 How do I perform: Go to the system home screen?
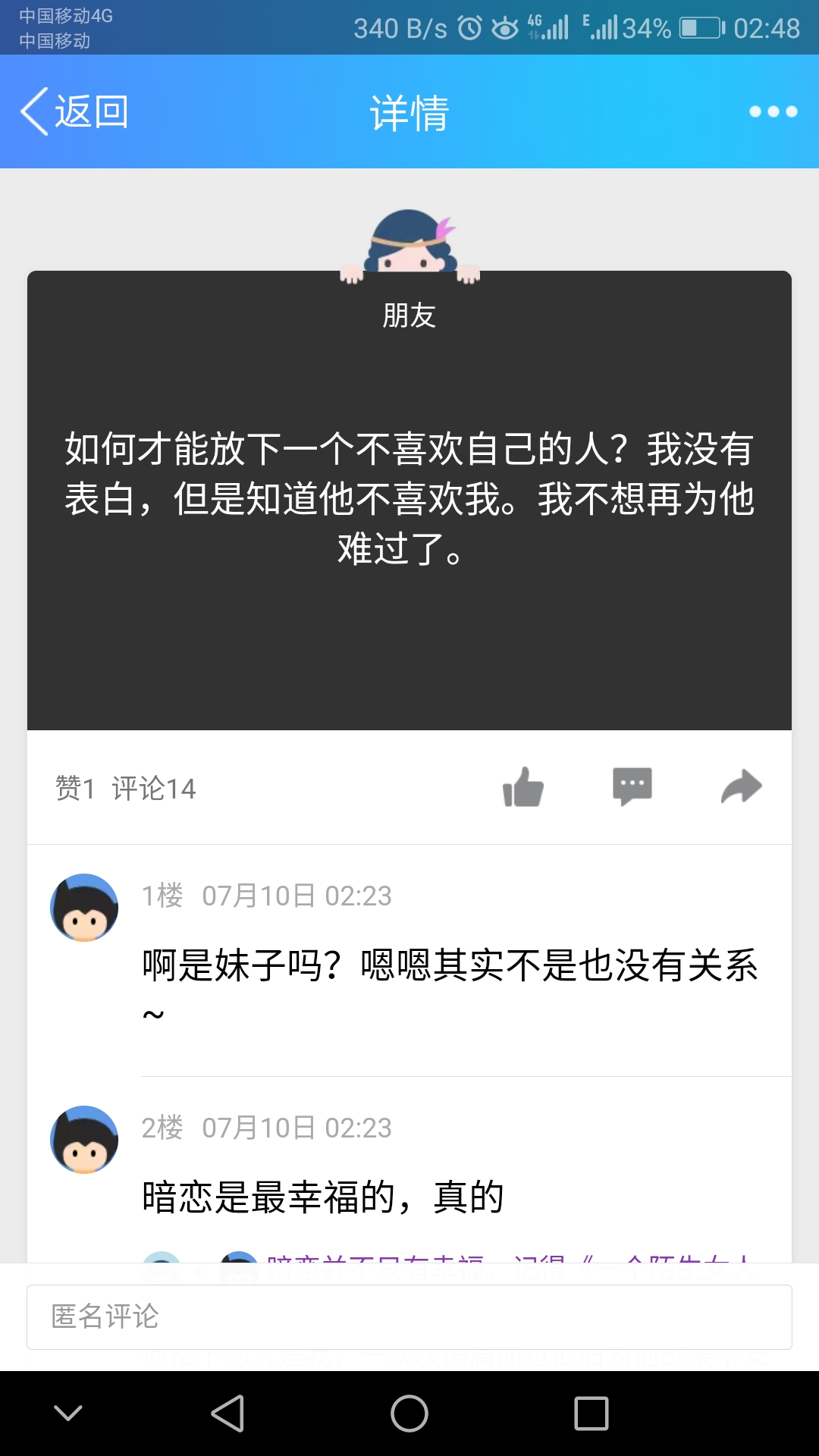(x=409, y=1414)
